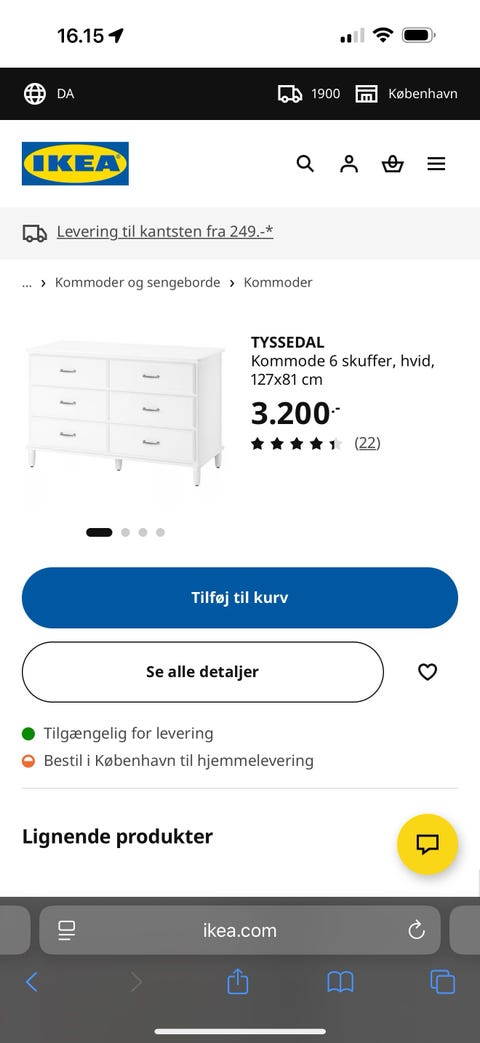
Task: Open the Safari share sheet
Action: point(237,982)
